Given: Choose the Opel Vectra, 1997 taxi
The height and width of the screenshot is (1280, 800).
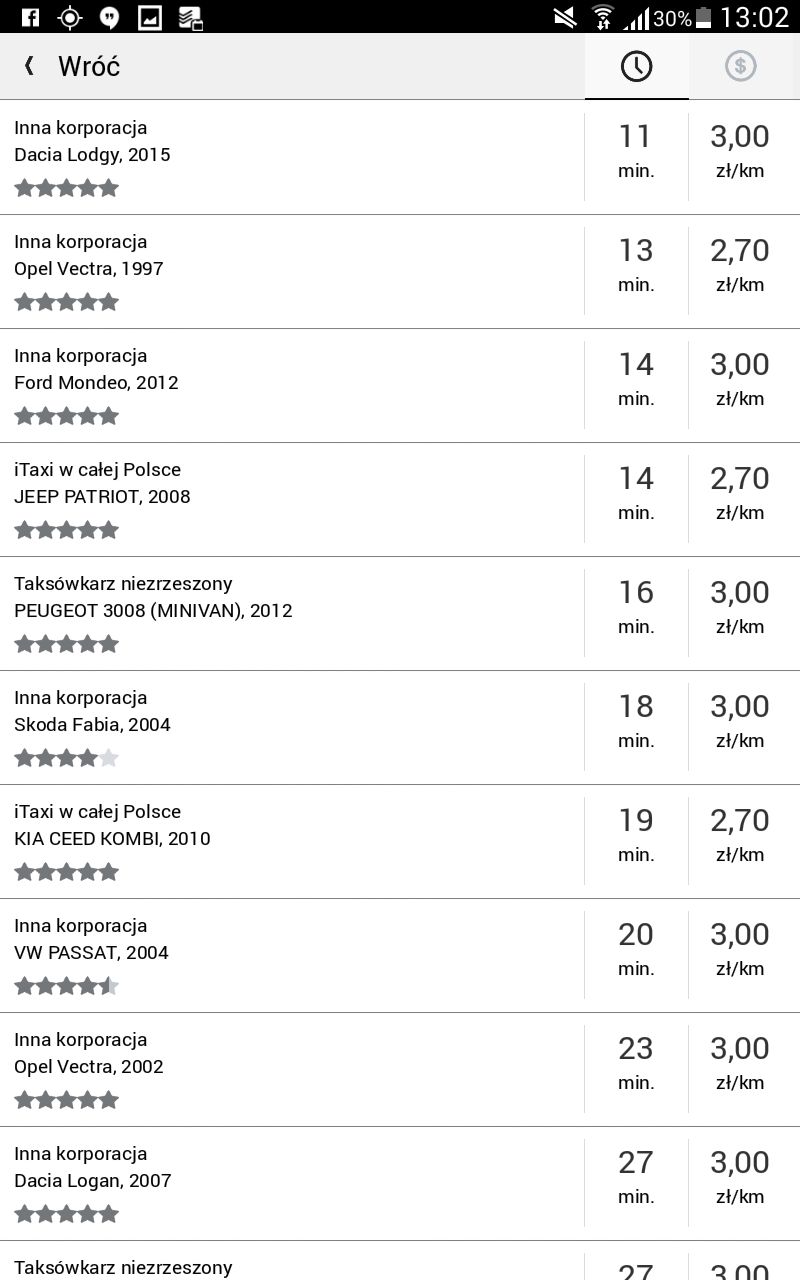Looking at the screenshot, I should point(400,271).
